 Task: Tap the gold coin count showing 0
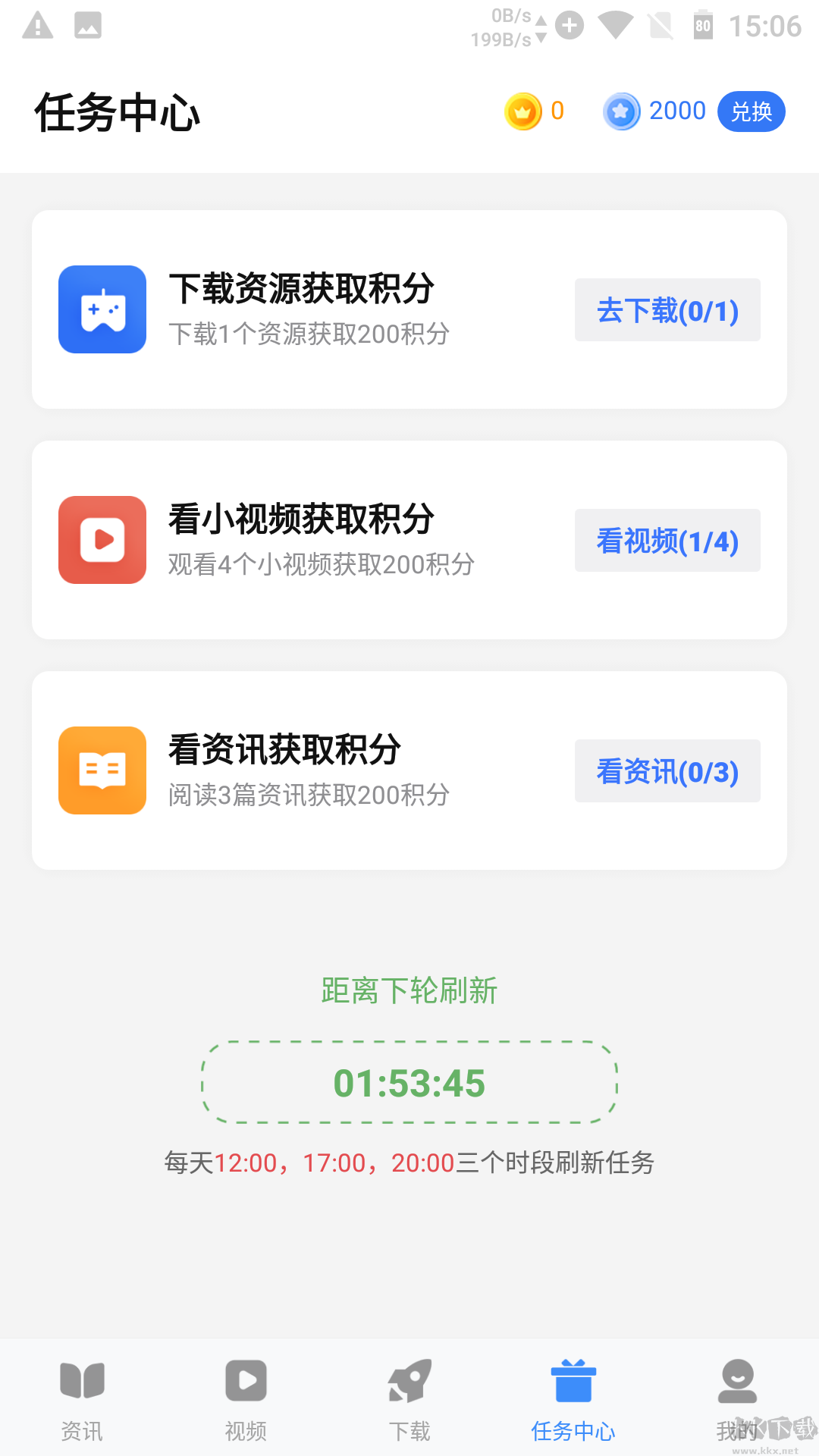pyautogui.click(x=557, y=111)
